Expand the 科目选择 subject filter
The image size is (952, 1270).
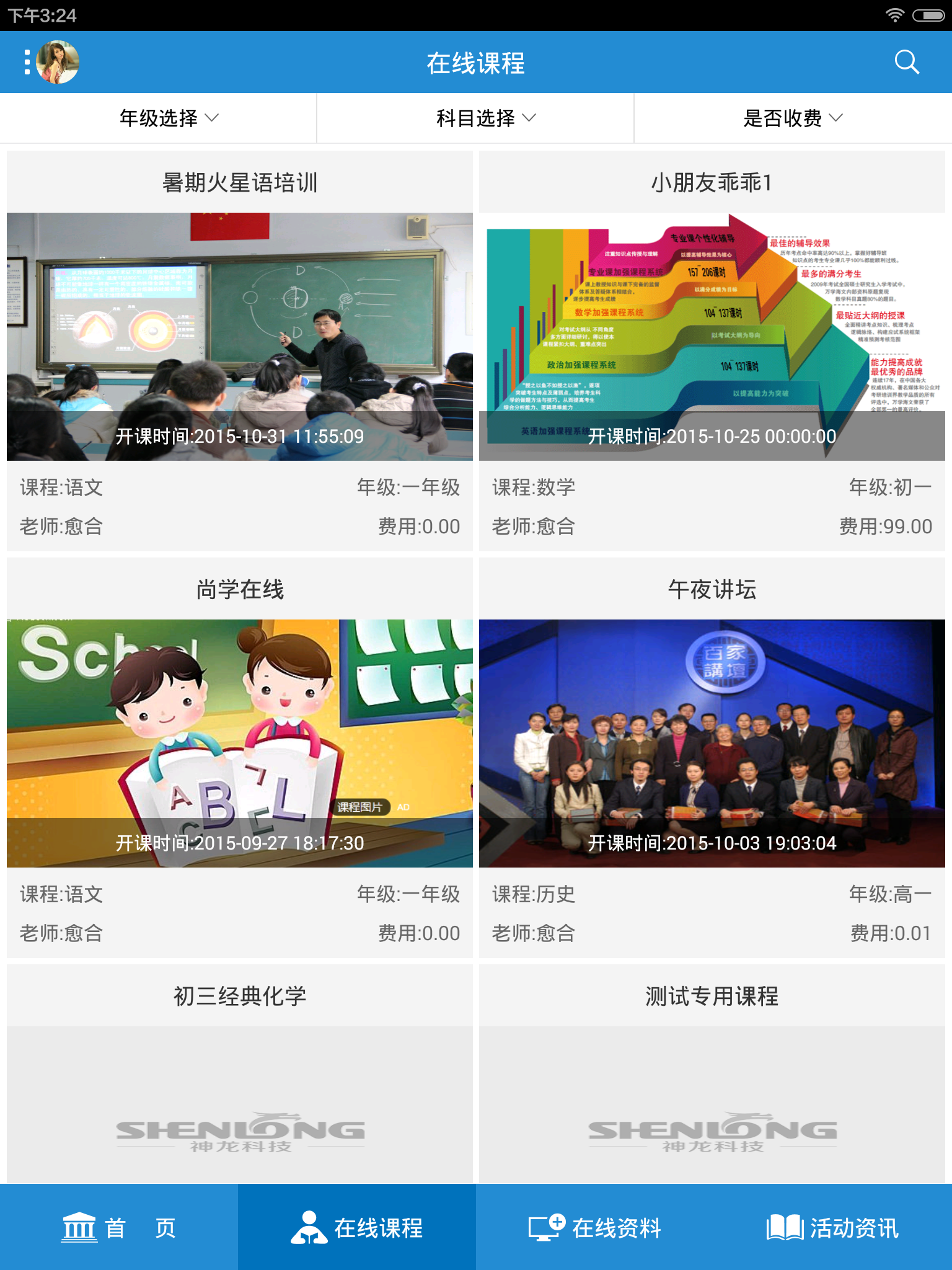[485, 118]
